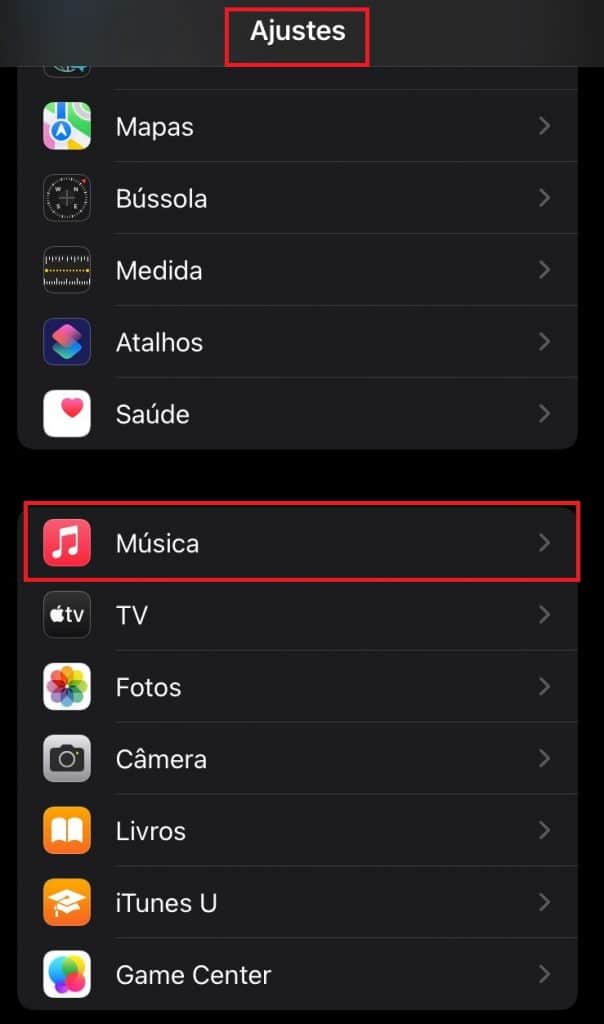Screen dimensions: 604x1024
Task: Open Game Center settings
Action: 298,974
